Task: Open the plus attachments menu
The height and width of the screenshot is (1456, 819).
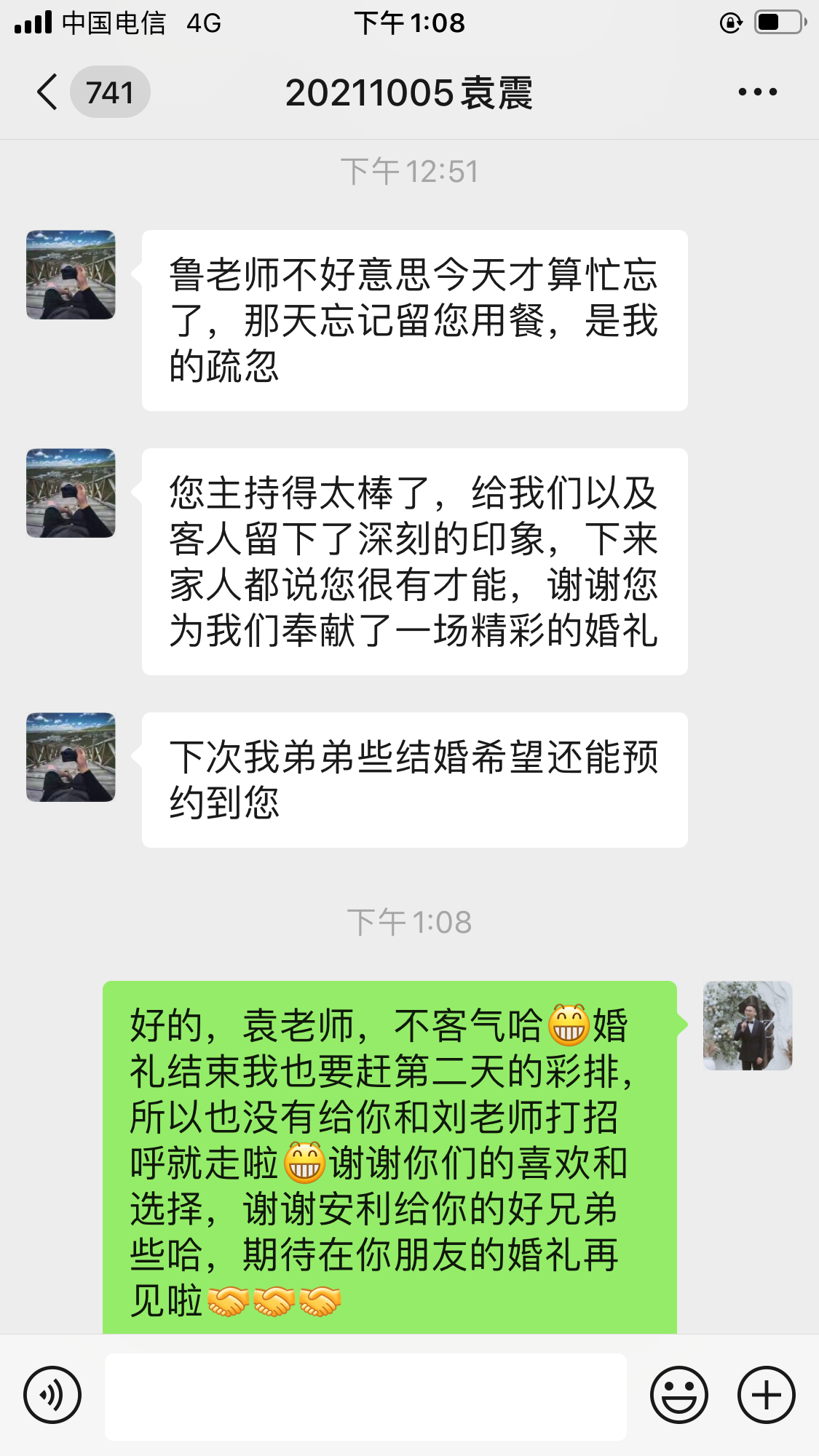Action: click(766, 1395)
